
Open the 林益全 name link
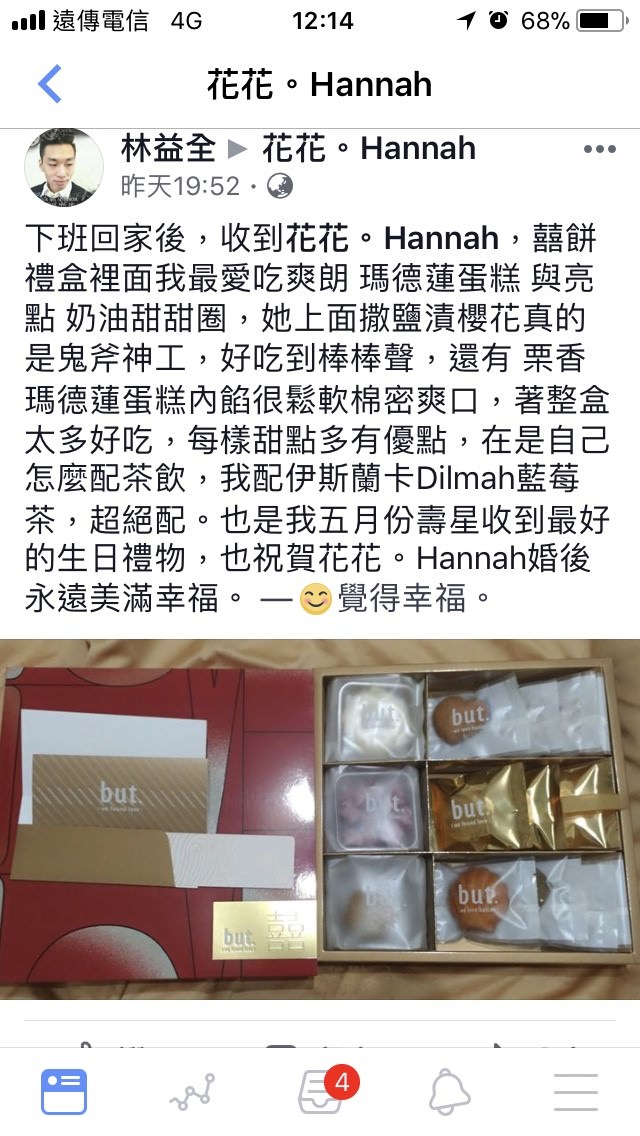coord(168,149)
